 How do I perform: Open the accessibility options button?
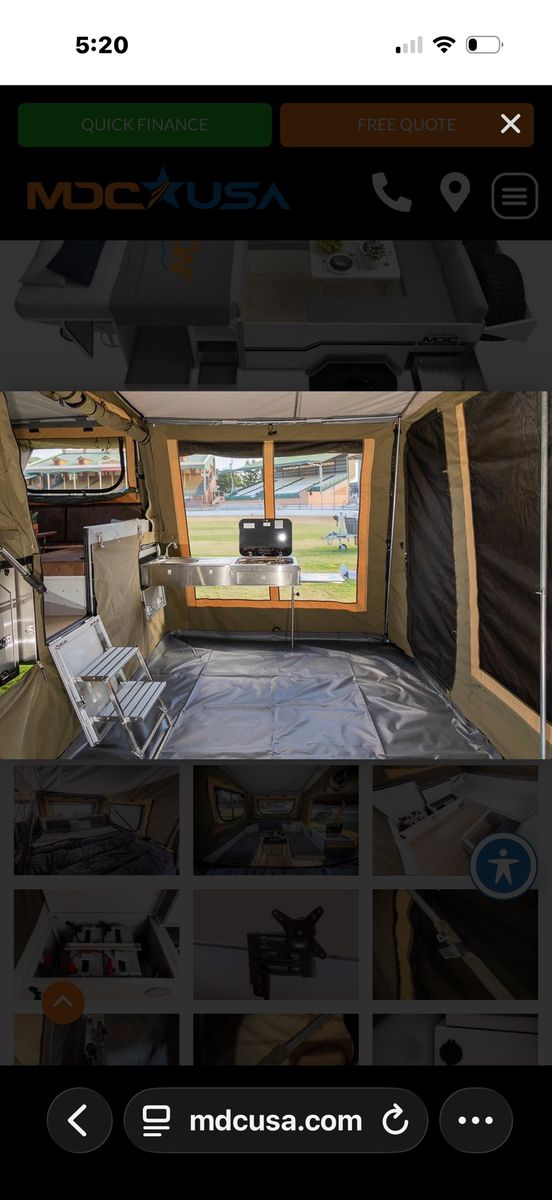503,865
